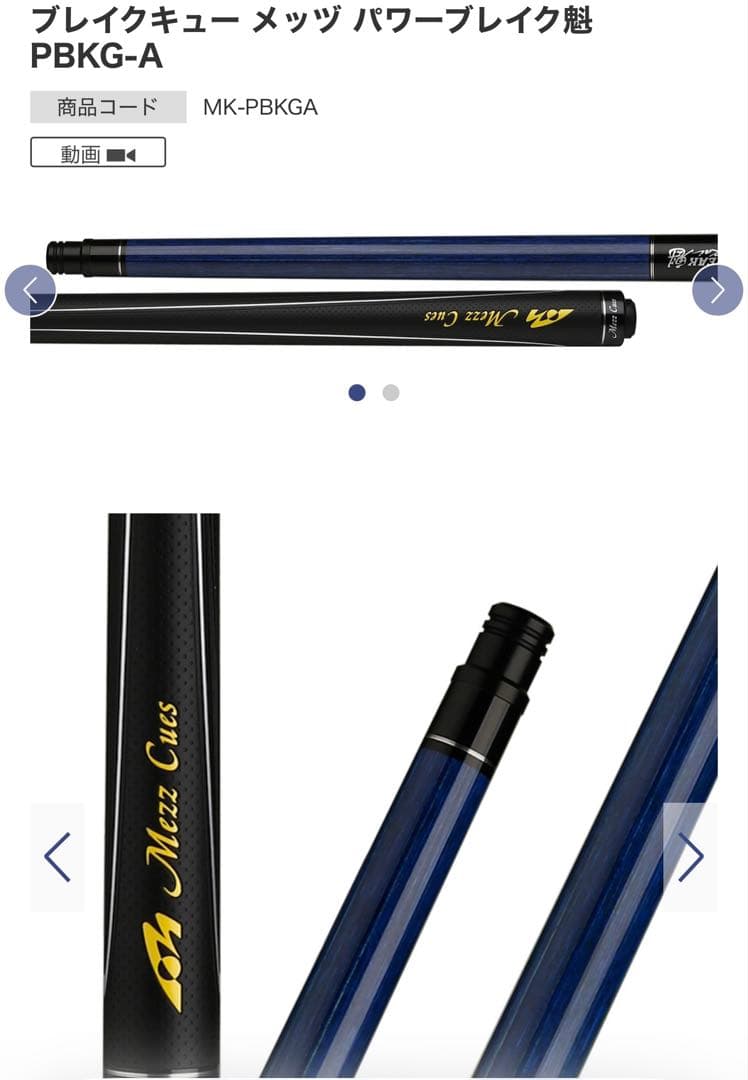
Task: Open the full cue product image
Action: pyautogui.click(x=374, y=290)
